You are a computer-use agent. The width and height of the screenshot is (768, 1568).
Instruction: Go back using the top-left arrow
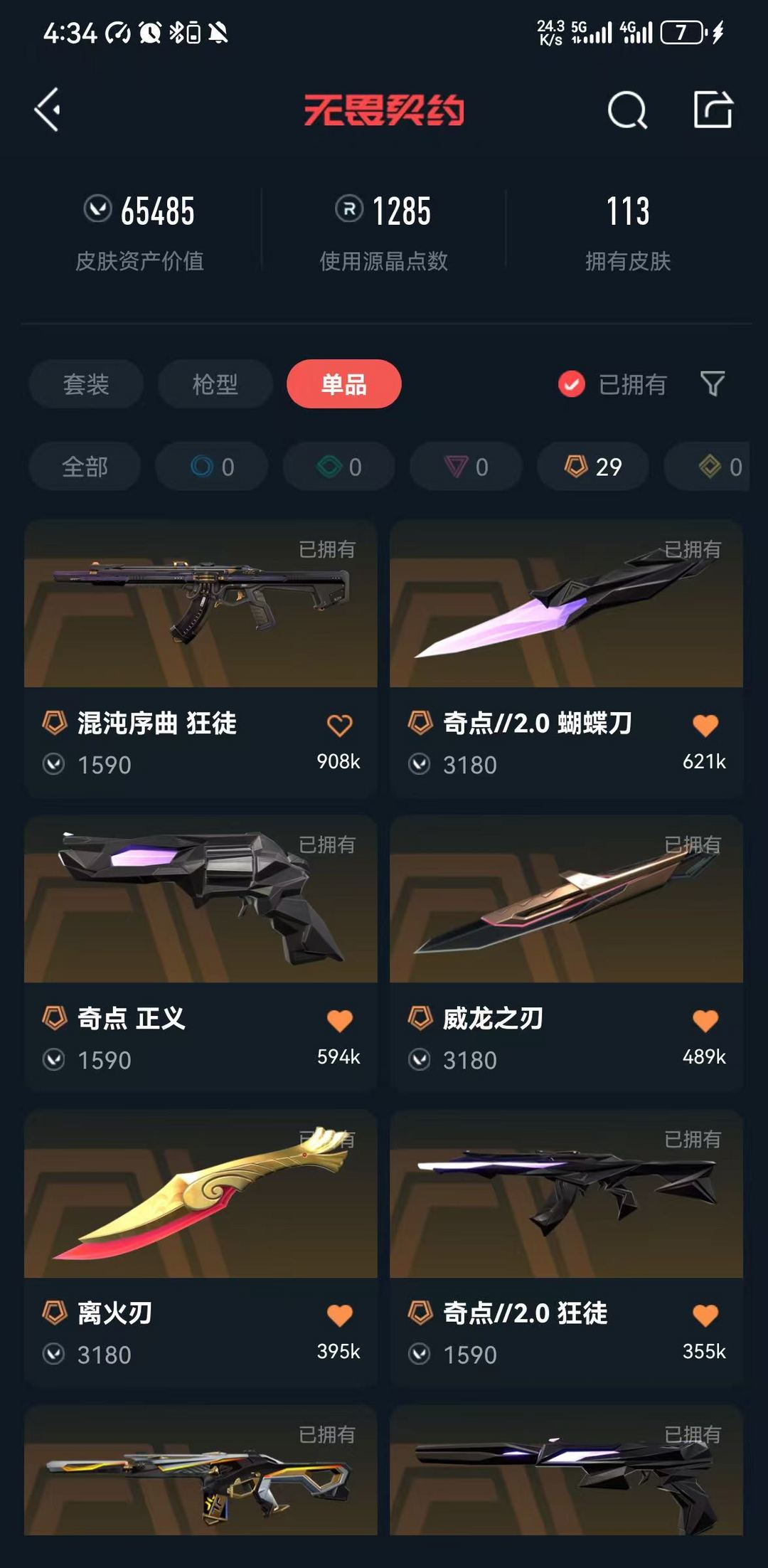click(x=48, y=110)
